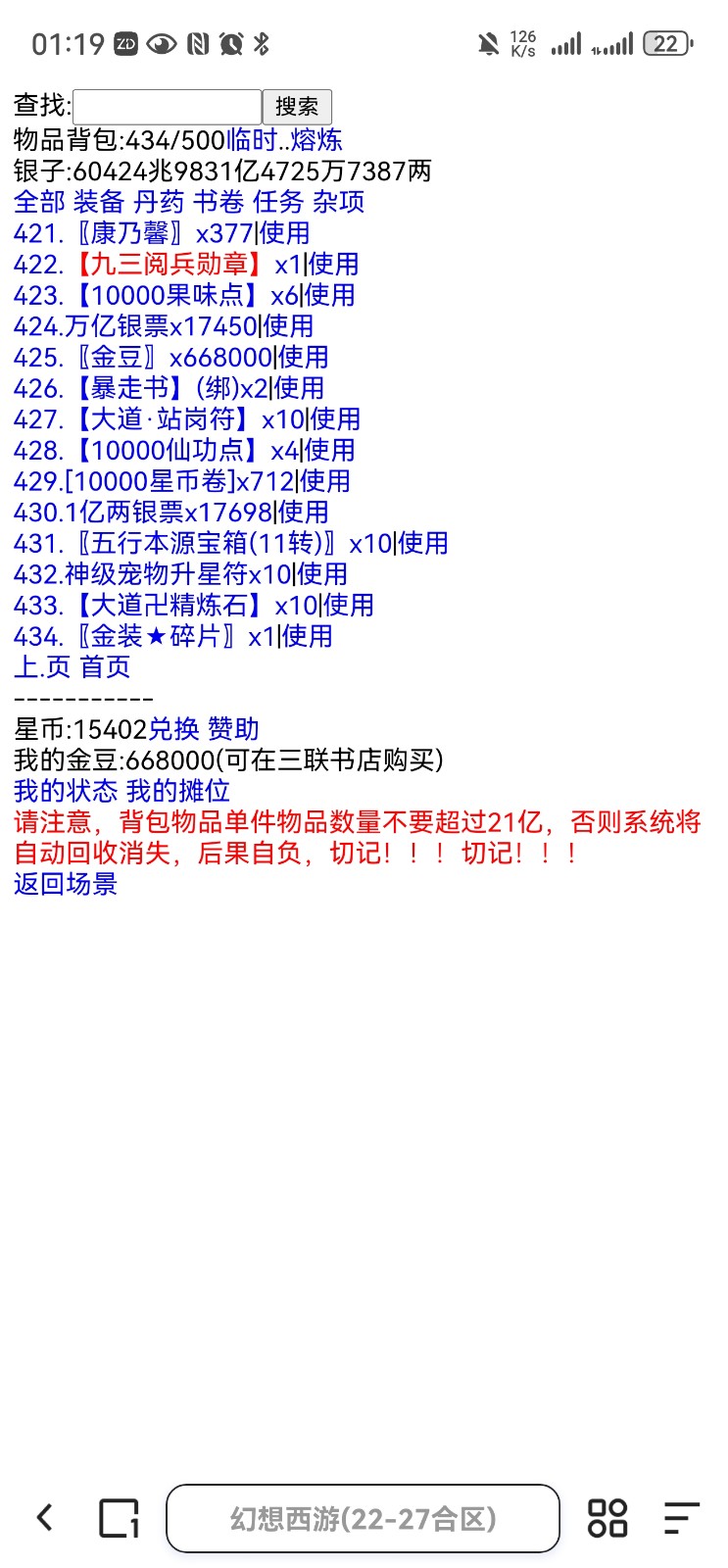
Task: Go back with browser back arrow
Action: click(x=45, y=1518)
